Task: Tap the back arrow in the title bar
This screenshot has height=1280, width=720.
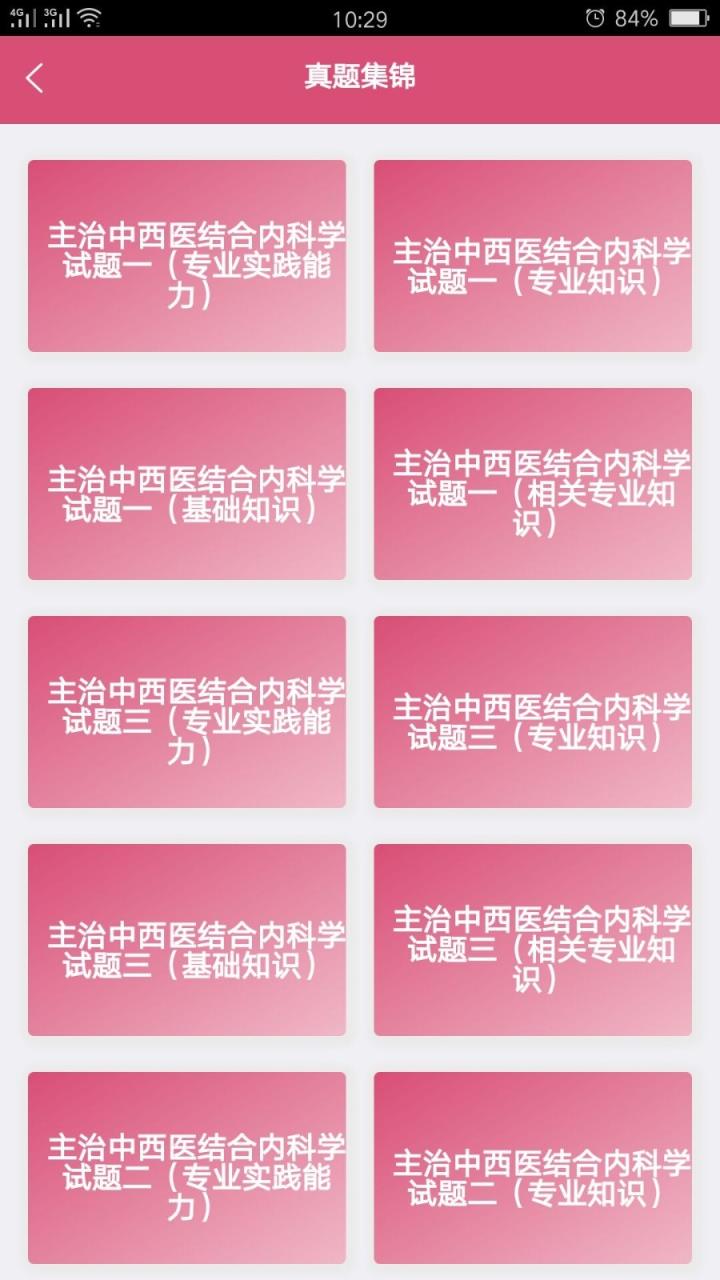Action: coord(35,78)
